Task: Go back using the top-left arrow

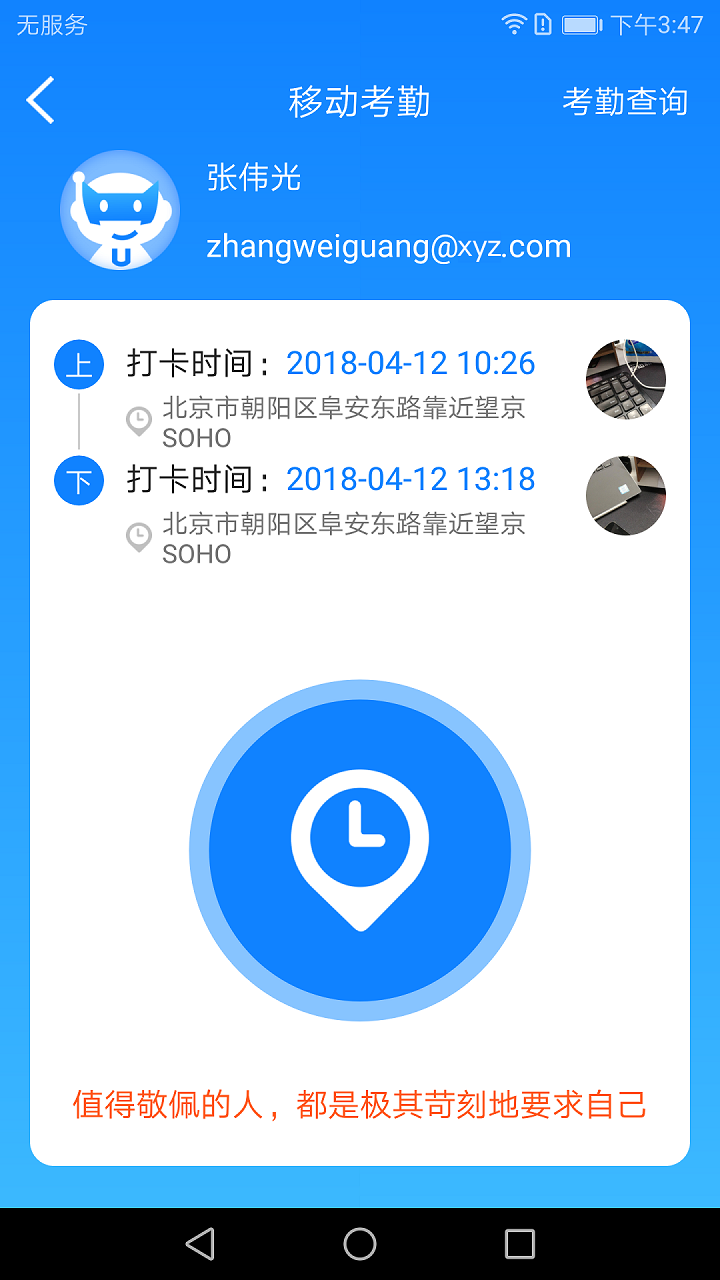Action: (41, 101)
